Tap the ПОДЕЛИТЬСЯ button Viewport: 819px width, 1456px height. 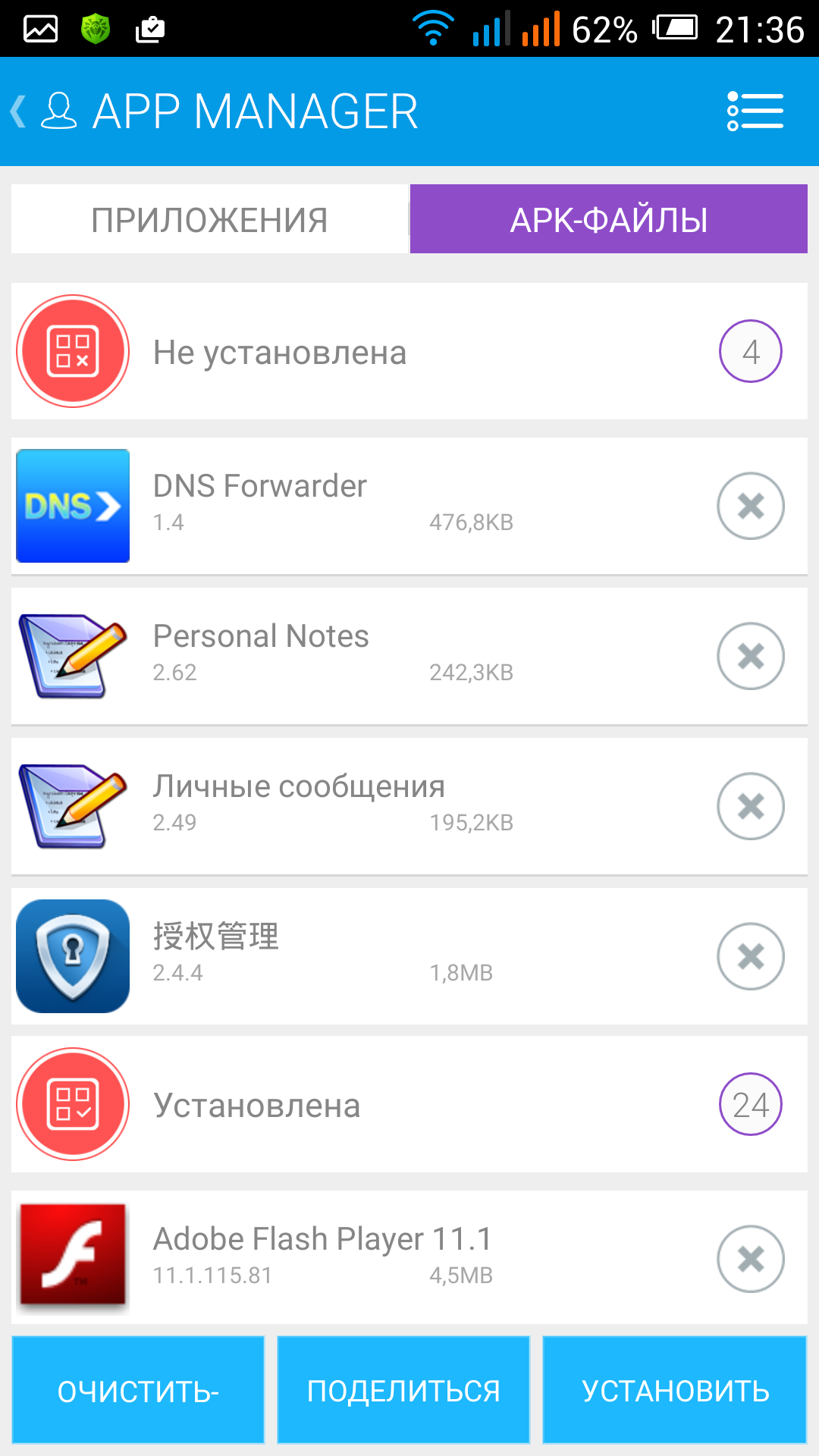pos(403,1391)
